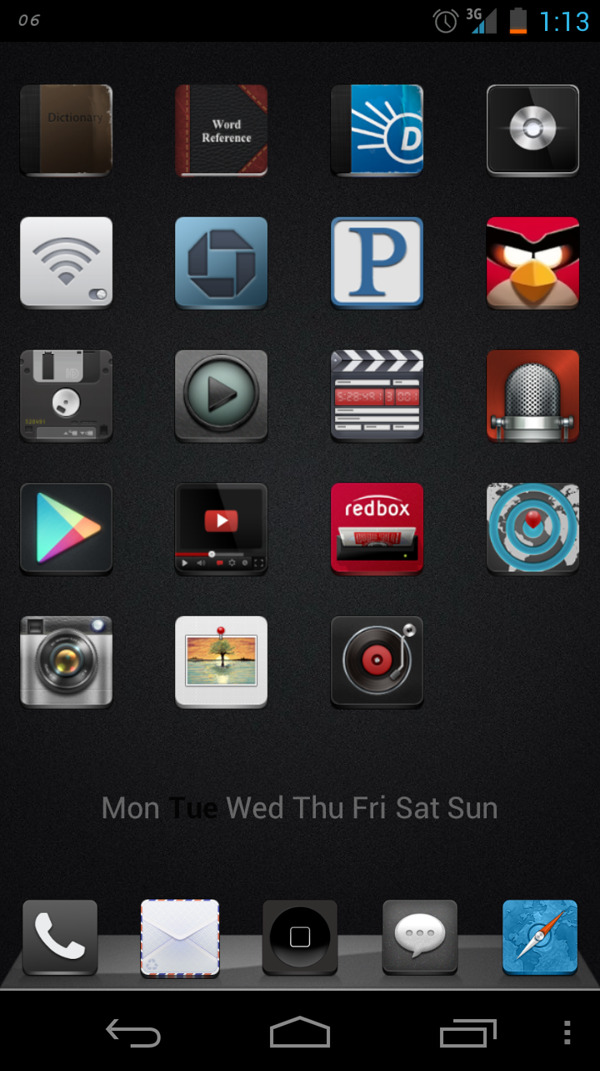
Task: Open the phone dialer in the dock
Action: (60, 937)
